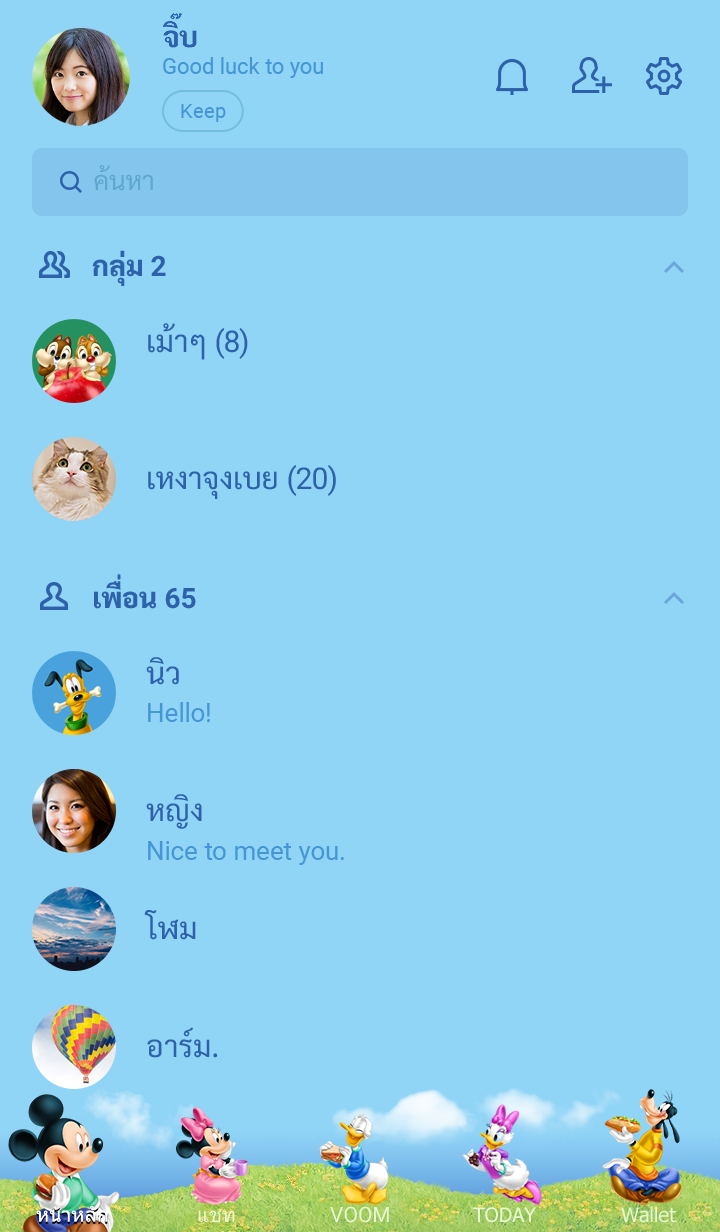This screenshot has height=1232, width=720.
Task: Tap friend อาร์ม. in the list
Action: coord(182,1047)
